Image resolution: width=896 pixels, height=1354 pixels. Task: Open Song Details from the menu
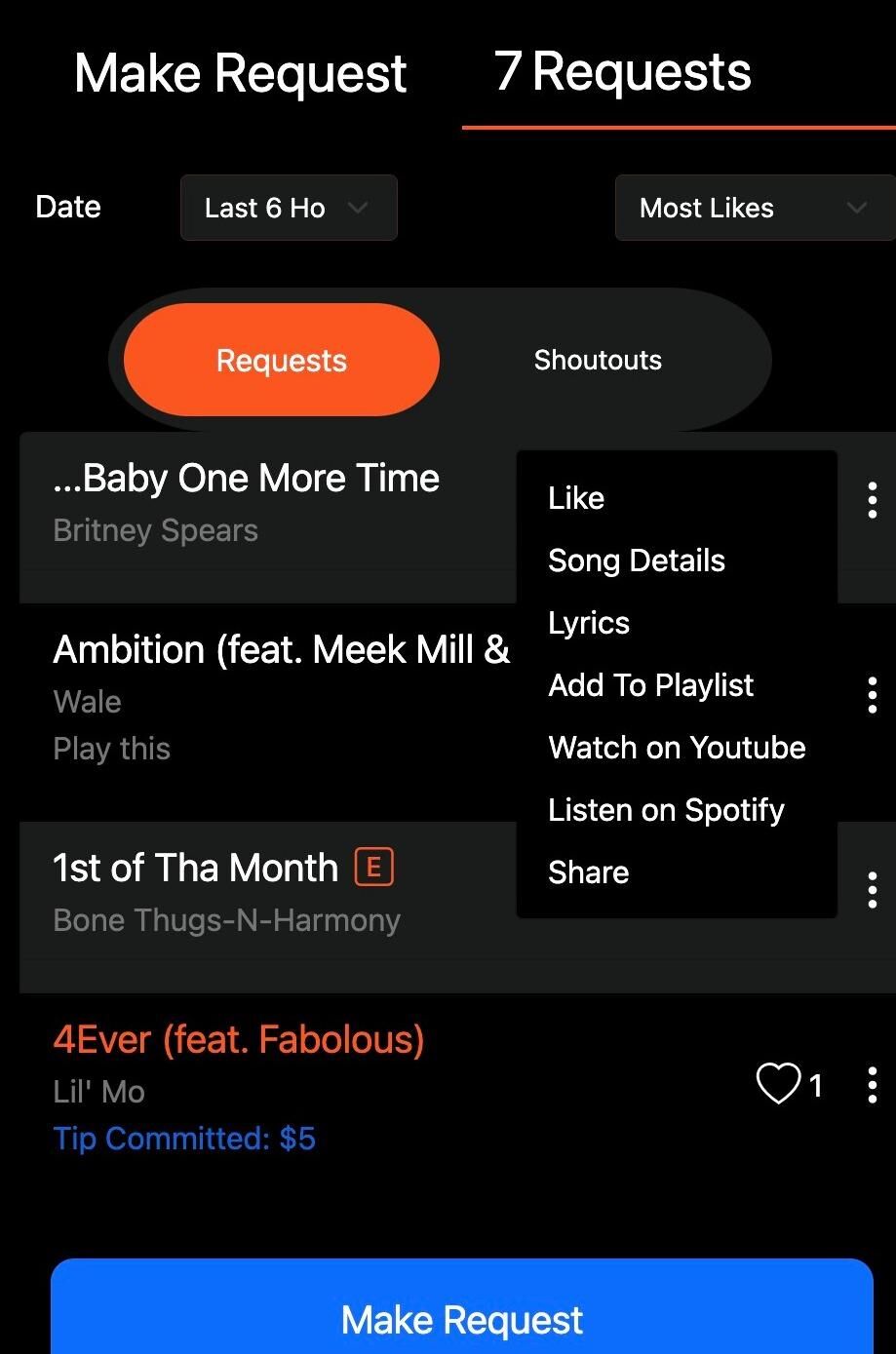click(636, 561)
